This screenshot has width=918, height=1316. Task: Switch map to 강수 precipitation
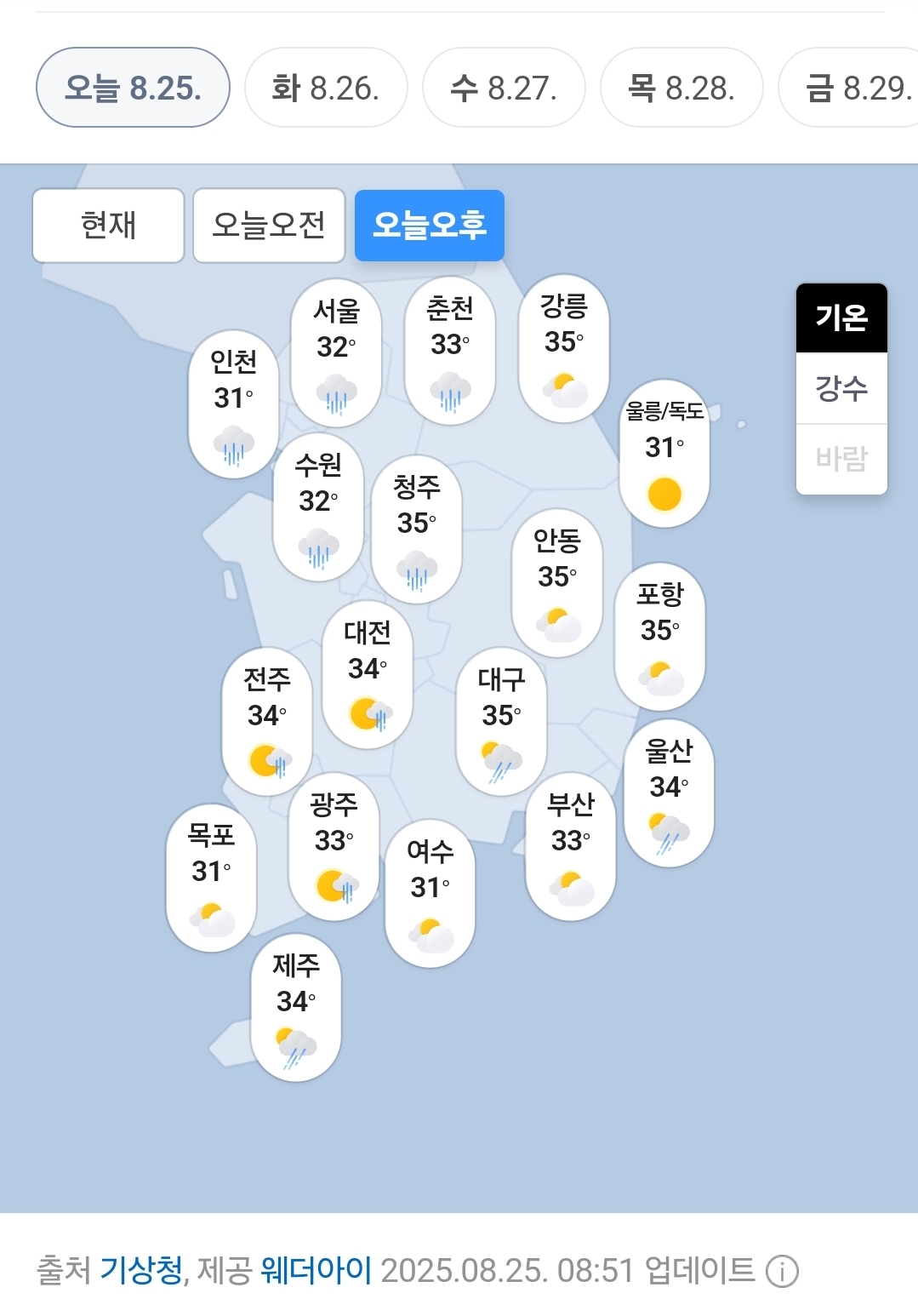pos(841,388)
